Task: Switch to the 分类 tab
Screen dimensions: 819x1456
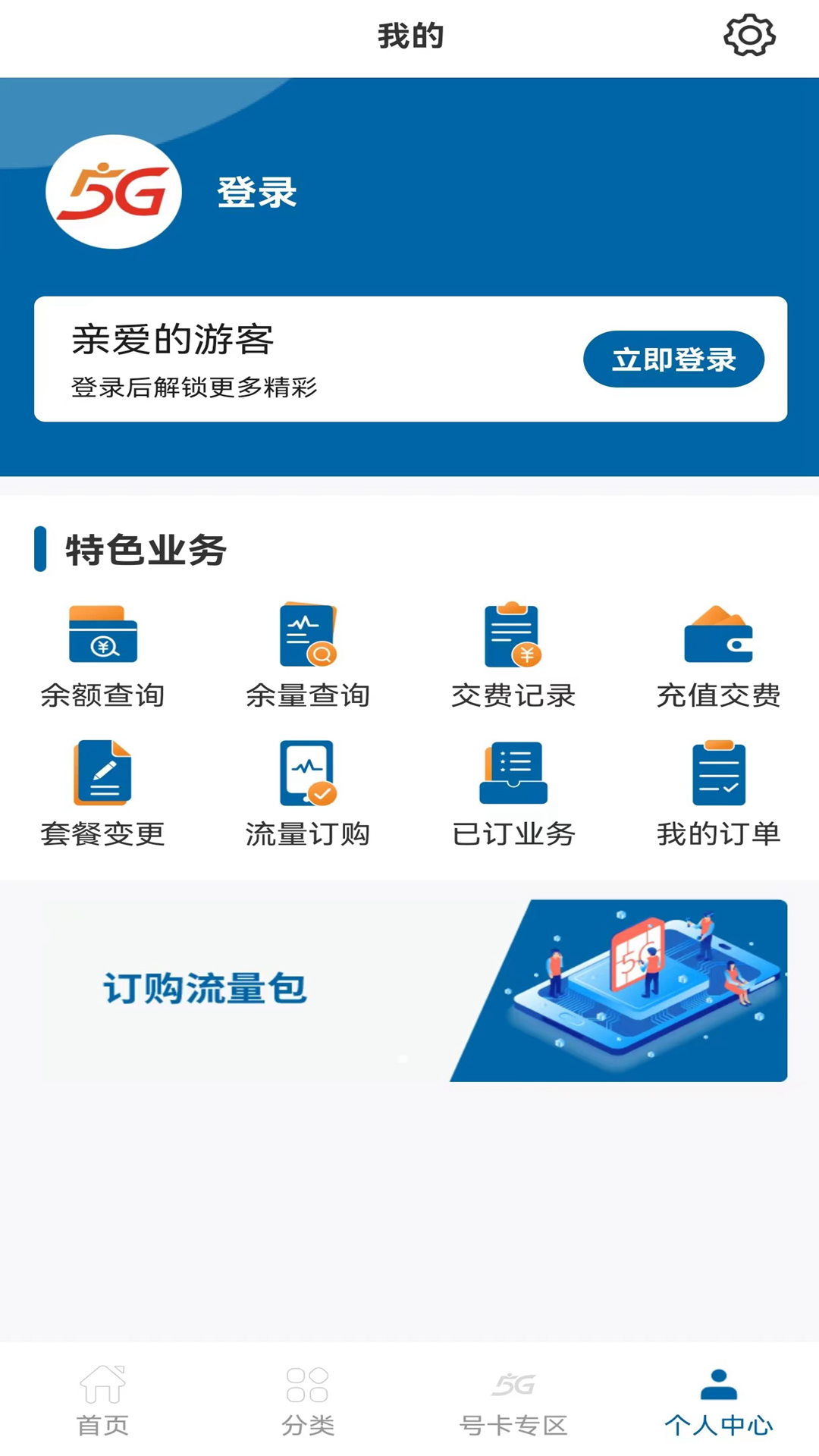Action: coord(308,1407)
